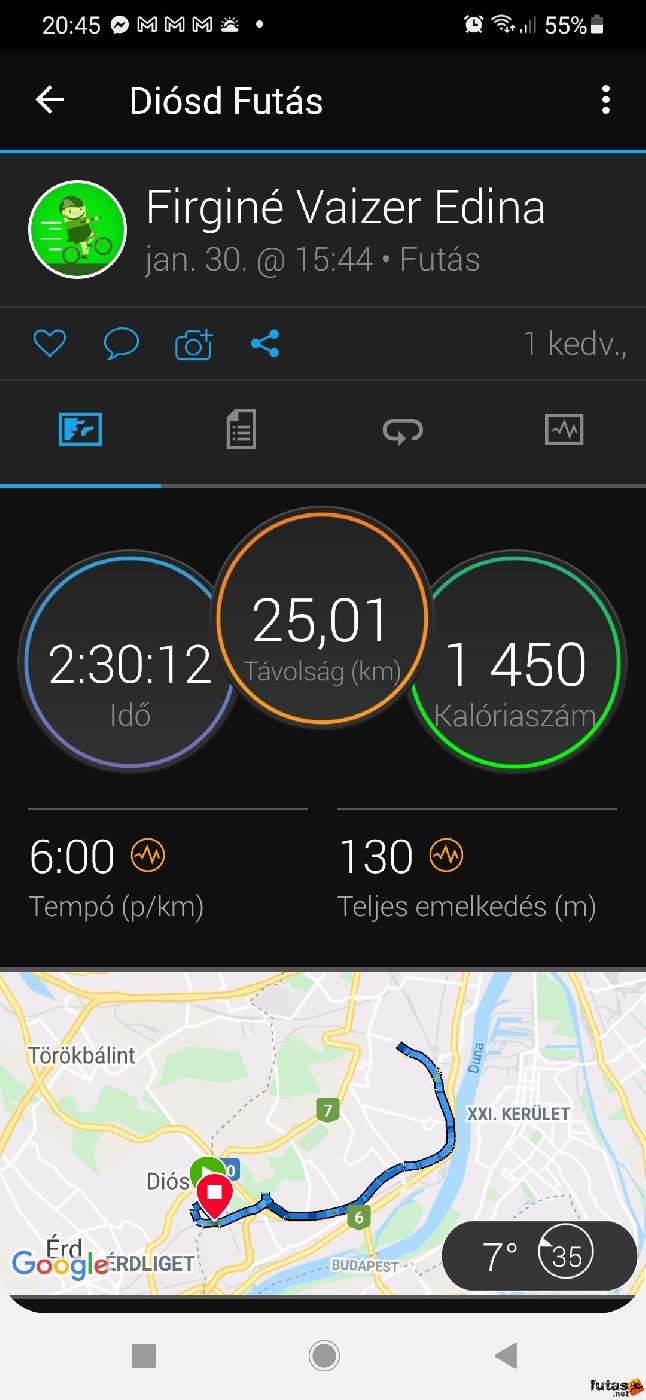Tap the system recent apps button
This screenshot has height=1400, width=646.
click(144, 1355)
